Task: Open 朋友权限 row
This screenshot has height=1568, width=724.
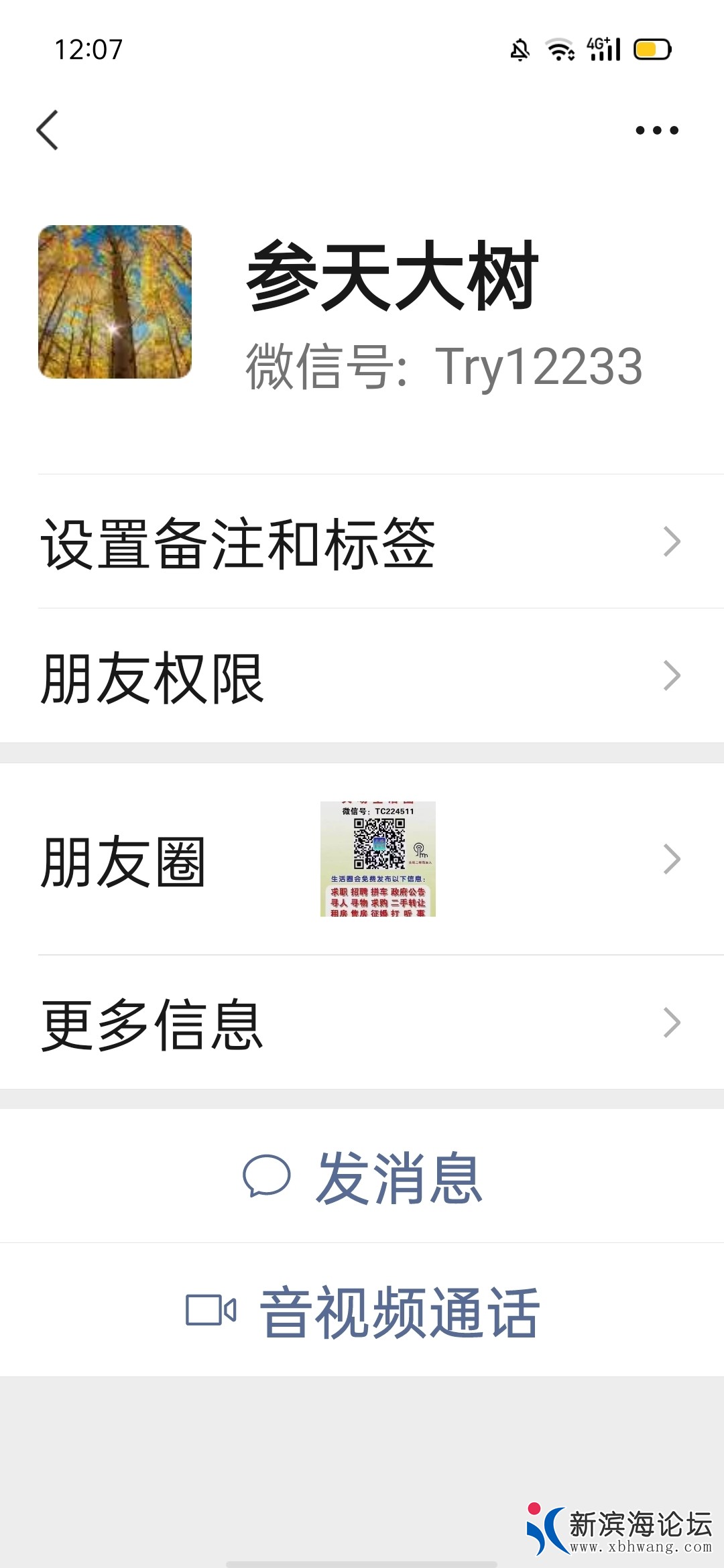Action: [x=362, y=676]
